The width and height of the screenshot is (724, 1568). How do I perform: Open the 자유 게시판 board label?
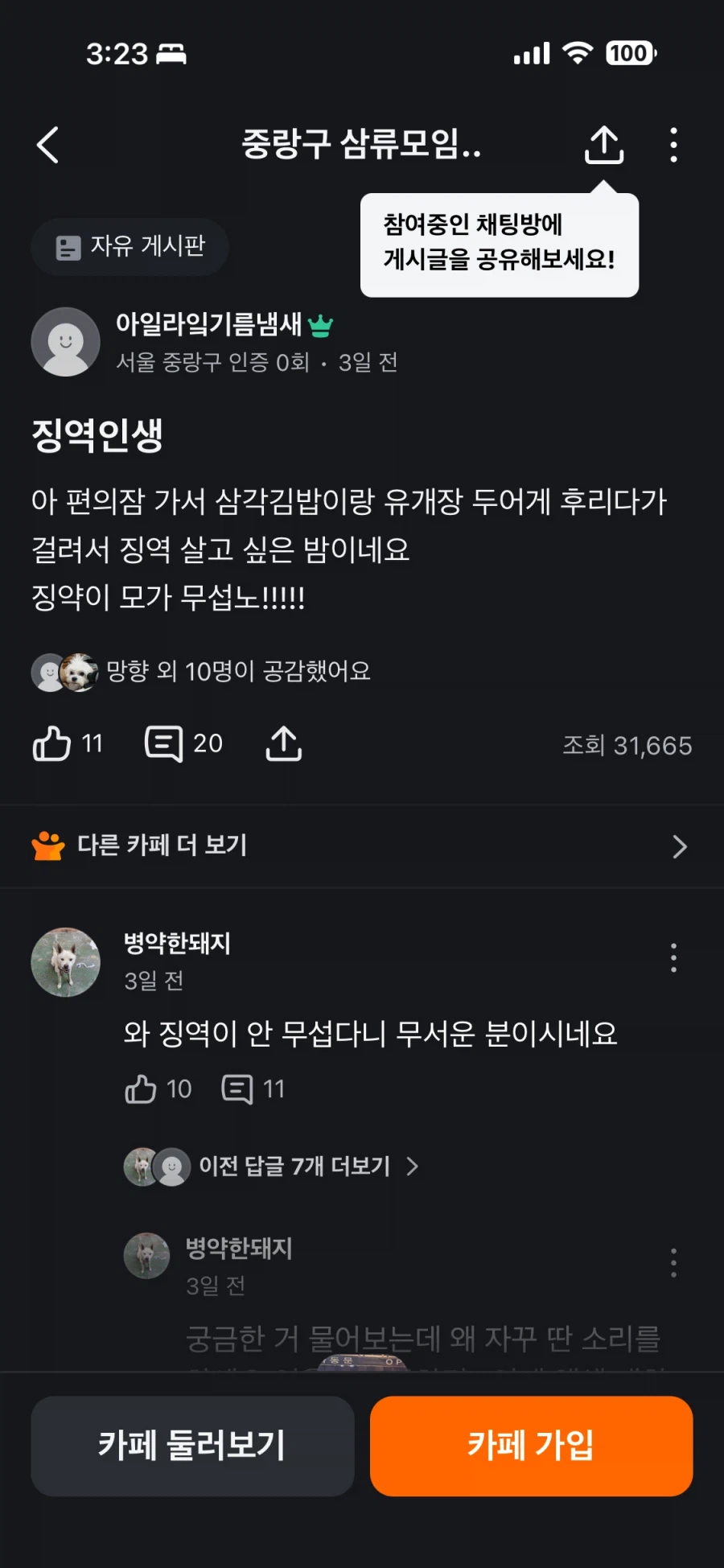click(130, 247)
